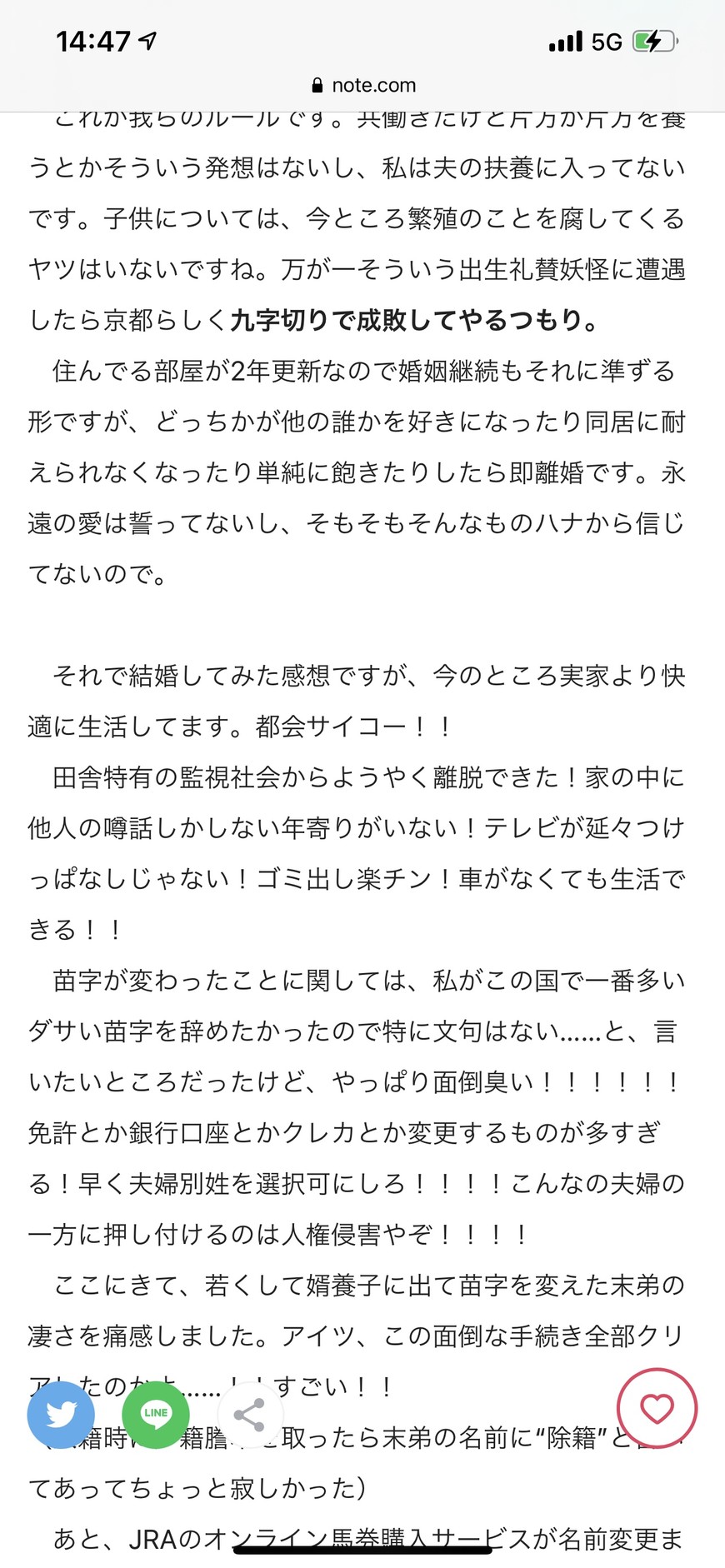Screen dimensions: 725x1568
Task: Tap the note.com address bar
Action: pos(363,85)
